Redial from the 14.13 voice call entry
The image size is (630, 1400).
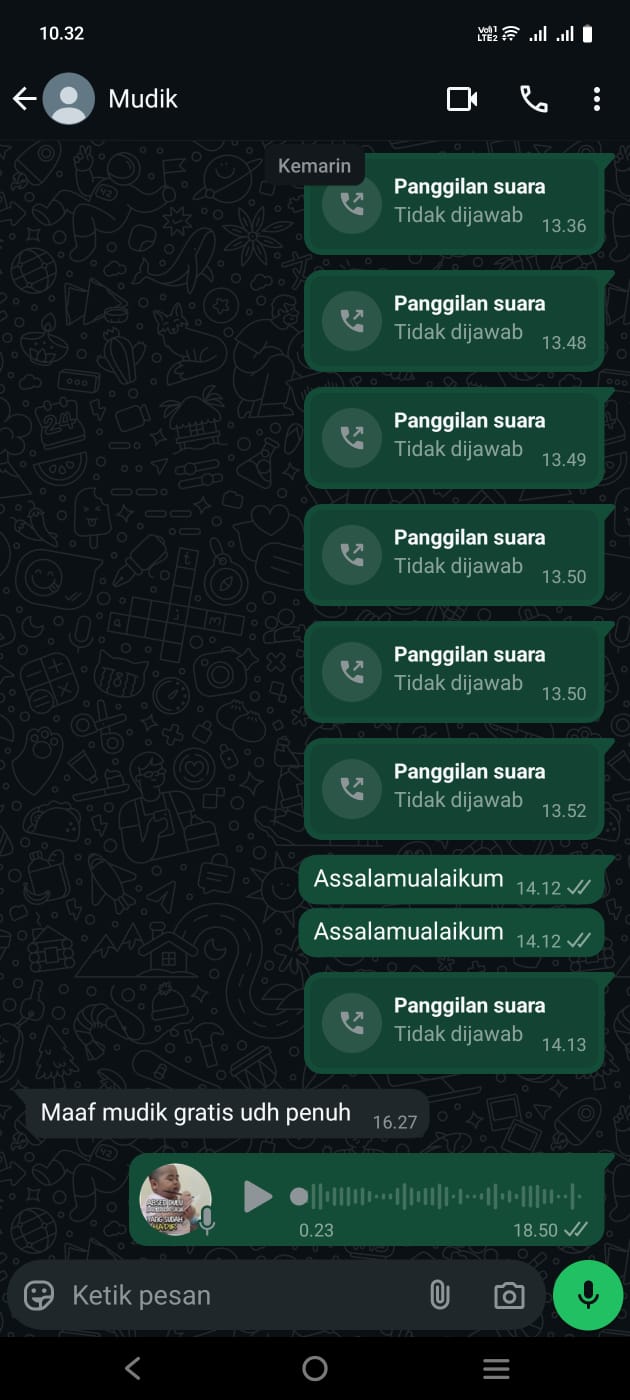coord(352,1023)
